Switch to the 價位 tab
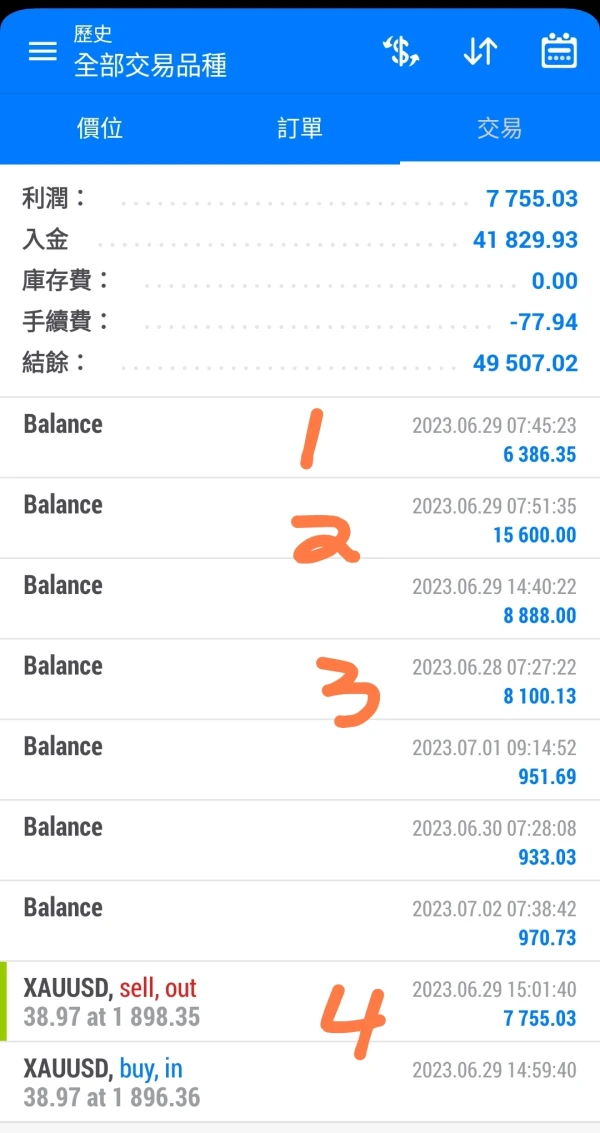This screenshot has width=600, height=1133. (x=100, y=129)
